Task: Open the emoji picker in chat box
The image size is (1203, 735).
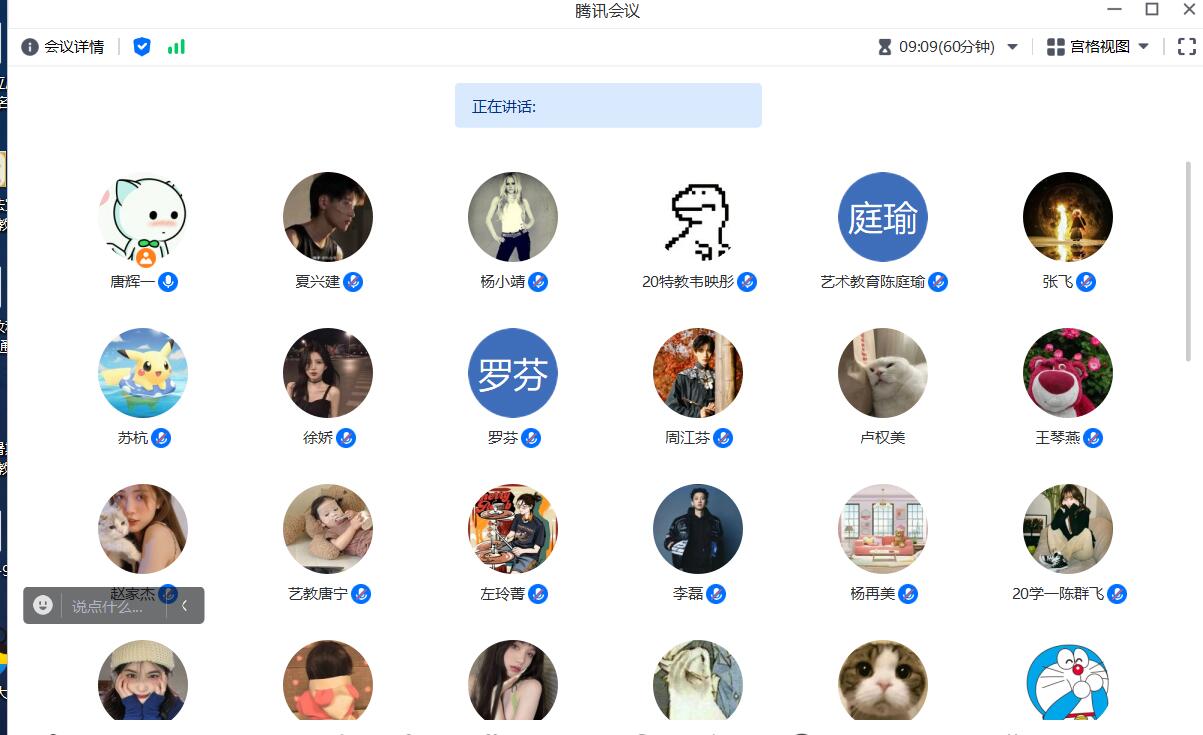Action: pyautogui.click(x=43, y=605)
